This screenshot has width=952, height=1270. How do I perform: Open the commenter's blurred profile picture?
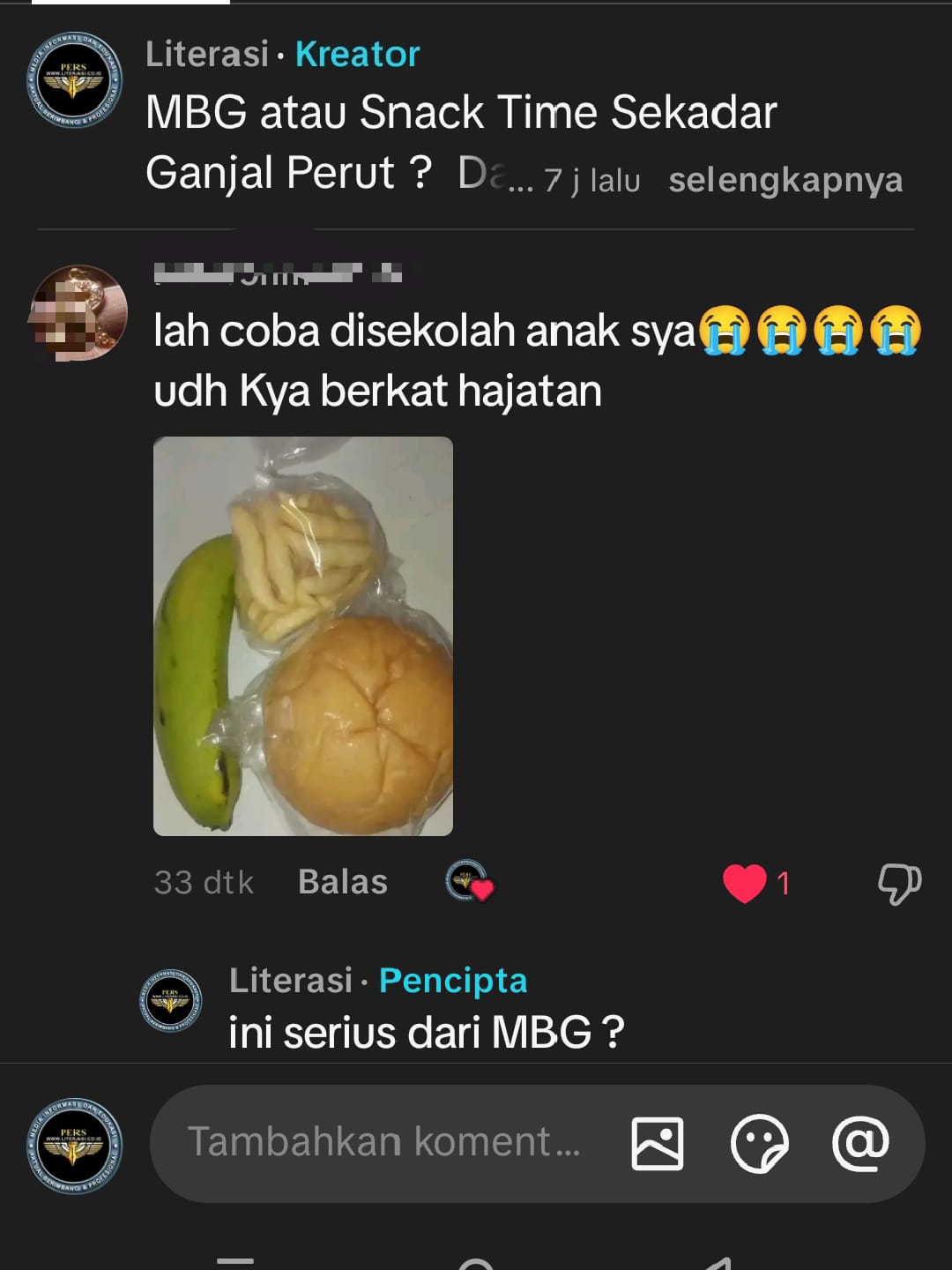tap(78, 313)
